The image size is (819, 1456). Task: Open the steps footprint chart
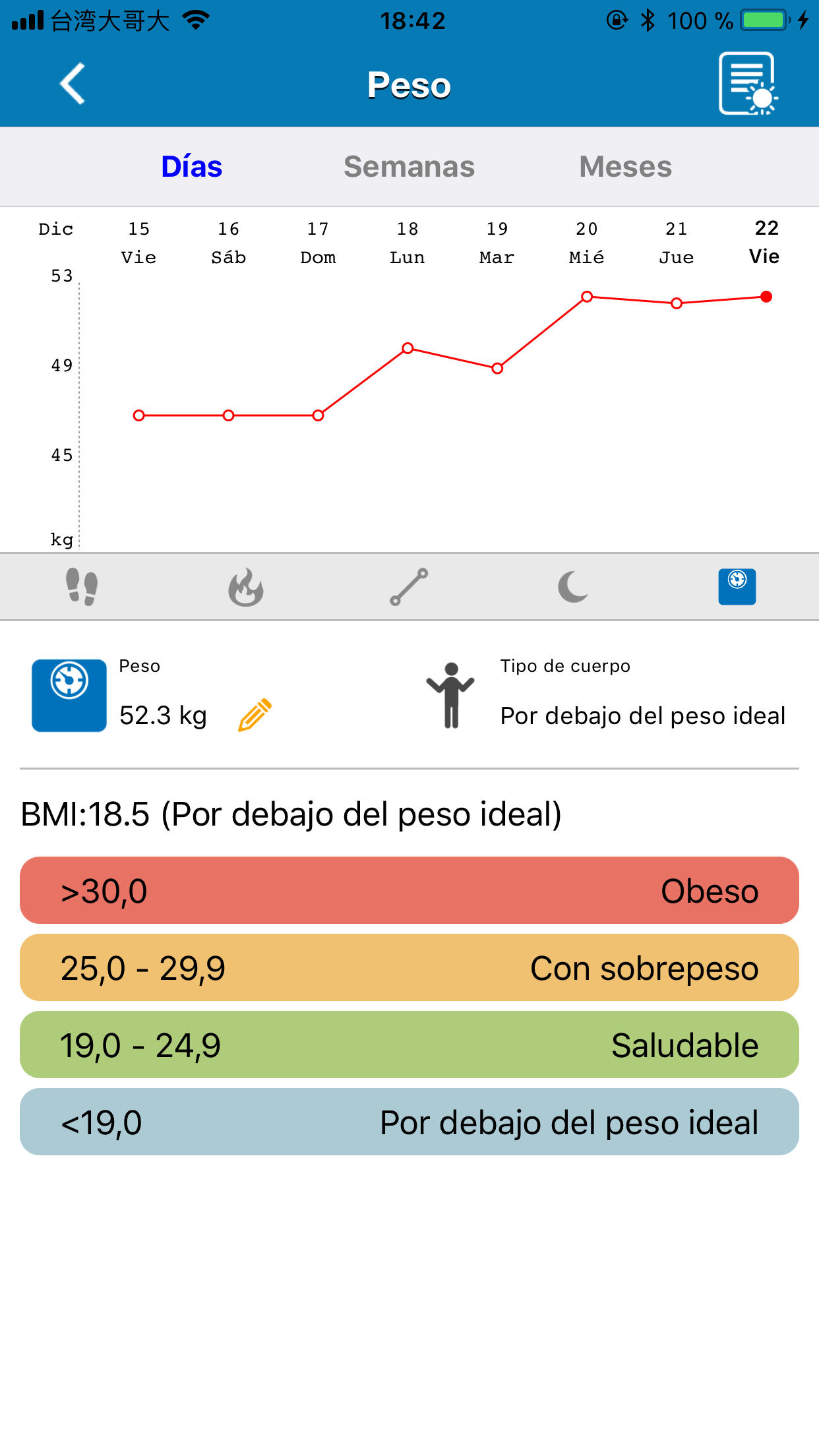point(82,587)
